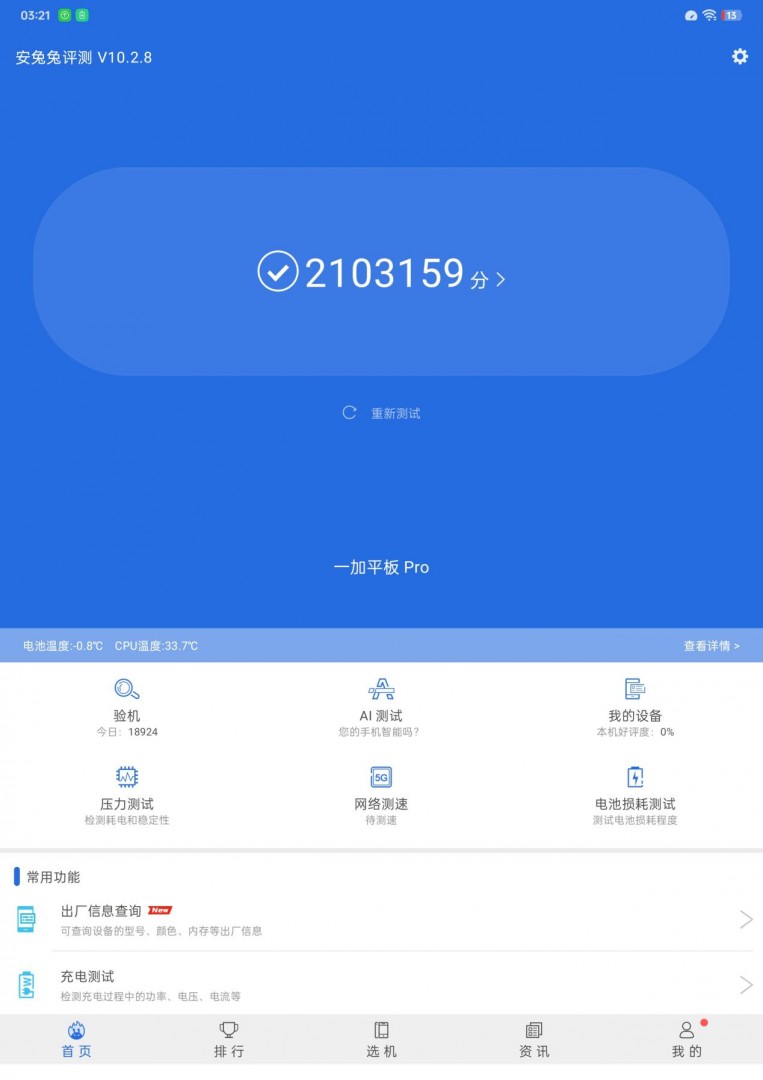Image resolution: width=763 pixels, height=1080 pixels.
Task: Go to the 选机 tab
Action: 381,1040
